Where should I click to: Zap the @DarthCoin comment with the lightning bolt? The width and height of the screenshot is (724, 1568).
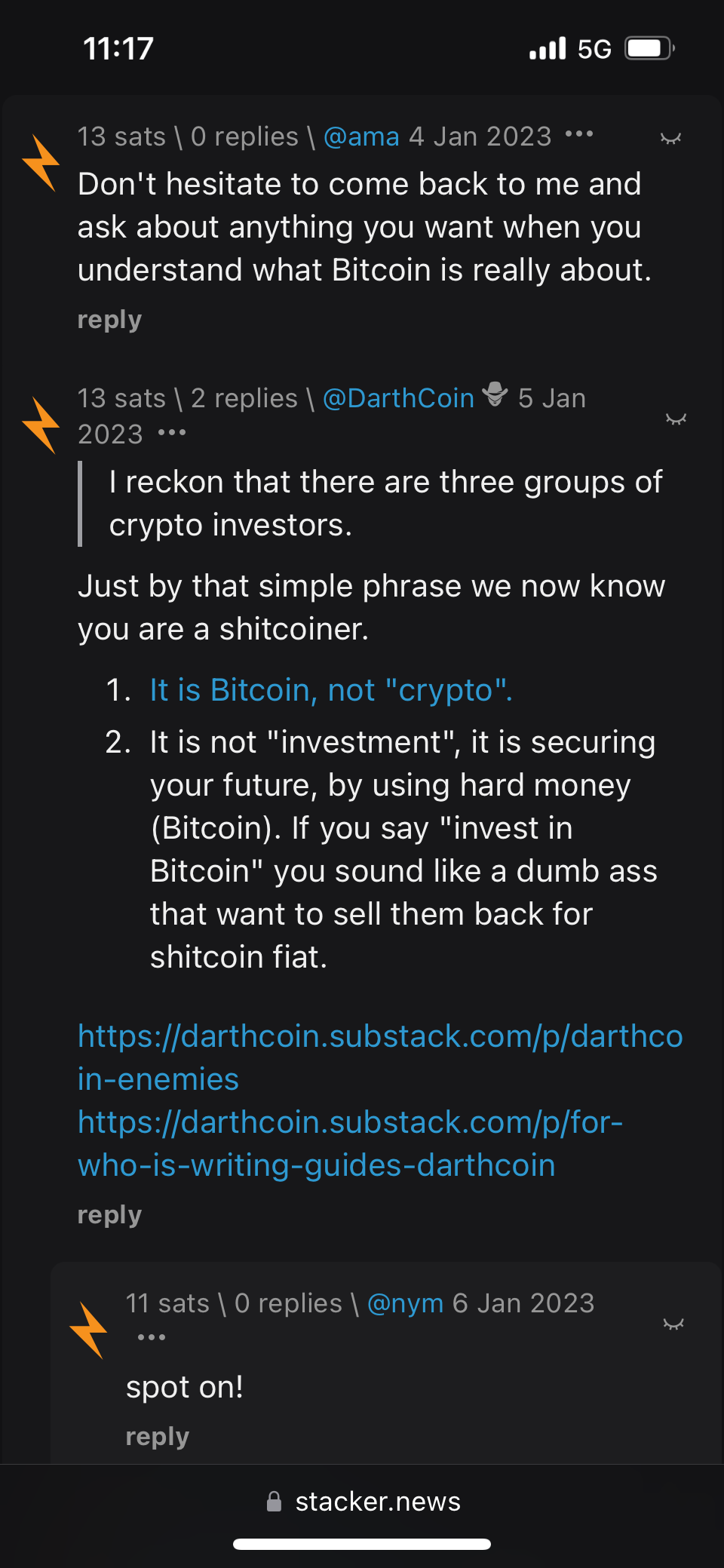pos(41,425)
